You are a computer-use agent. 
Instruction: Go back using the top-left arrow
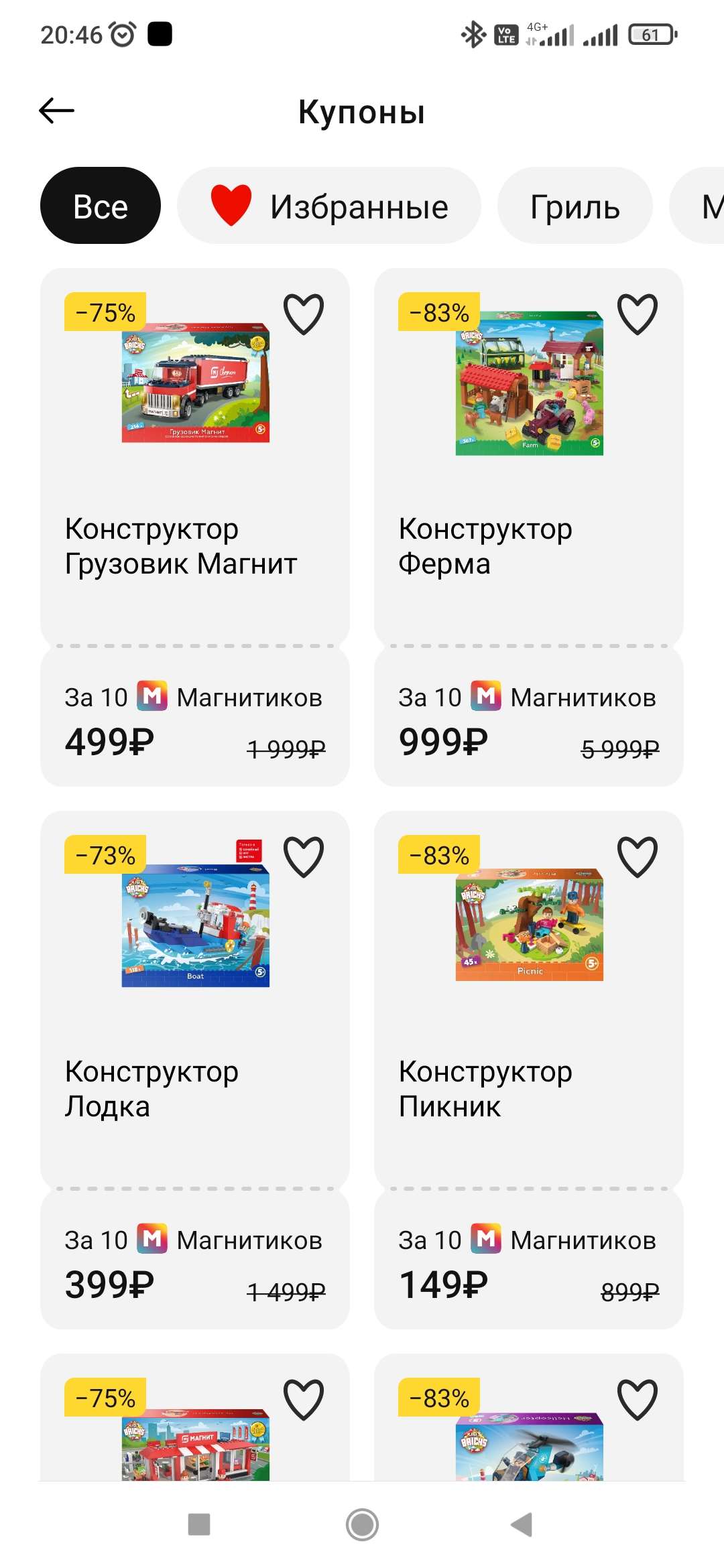coord(57,111)
